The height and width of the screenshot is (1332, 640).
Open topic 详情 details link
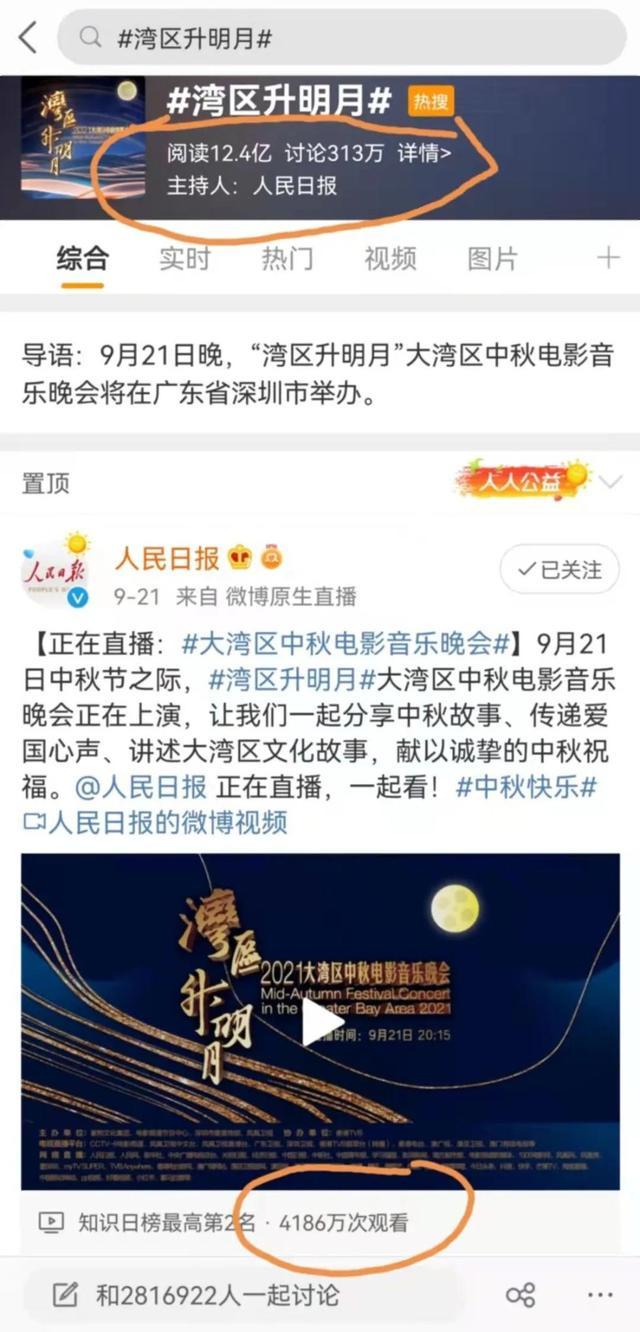[424, 153]
